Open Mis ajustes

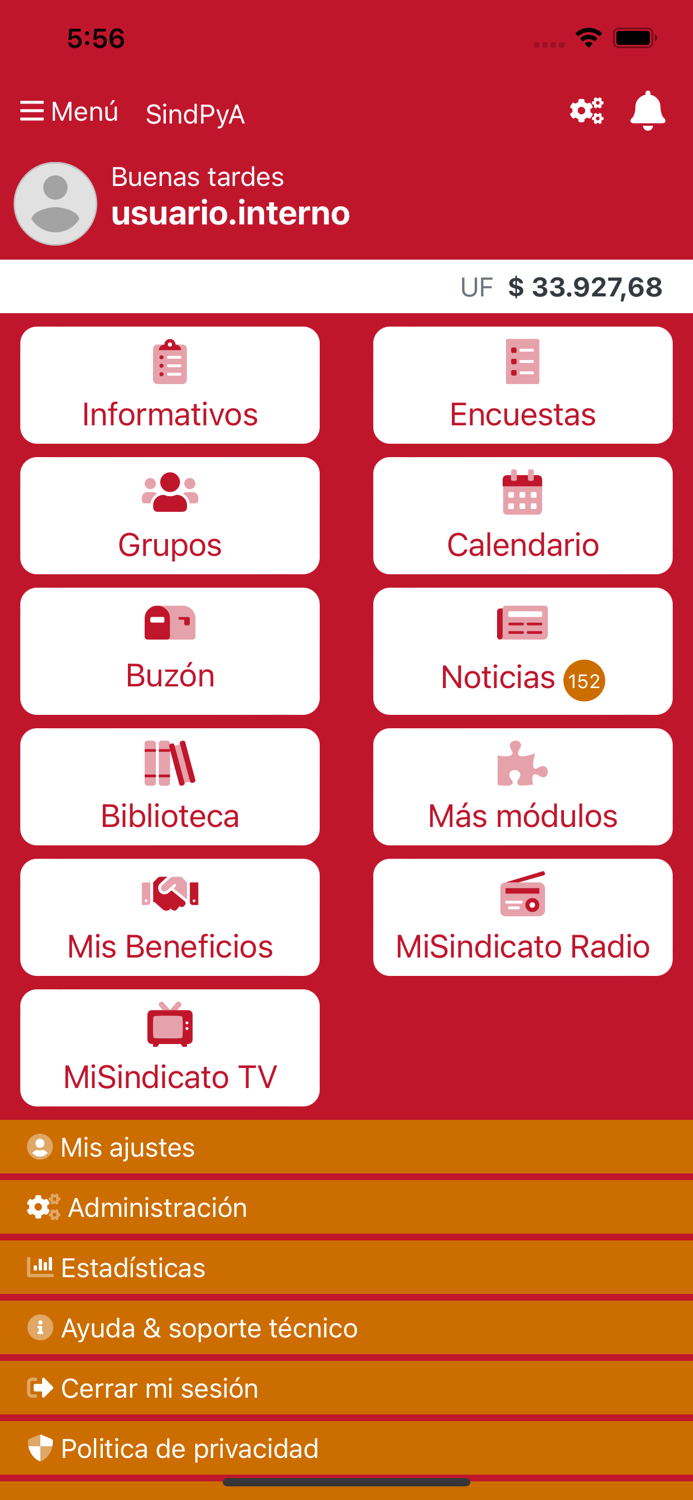tap(128, 1147)
